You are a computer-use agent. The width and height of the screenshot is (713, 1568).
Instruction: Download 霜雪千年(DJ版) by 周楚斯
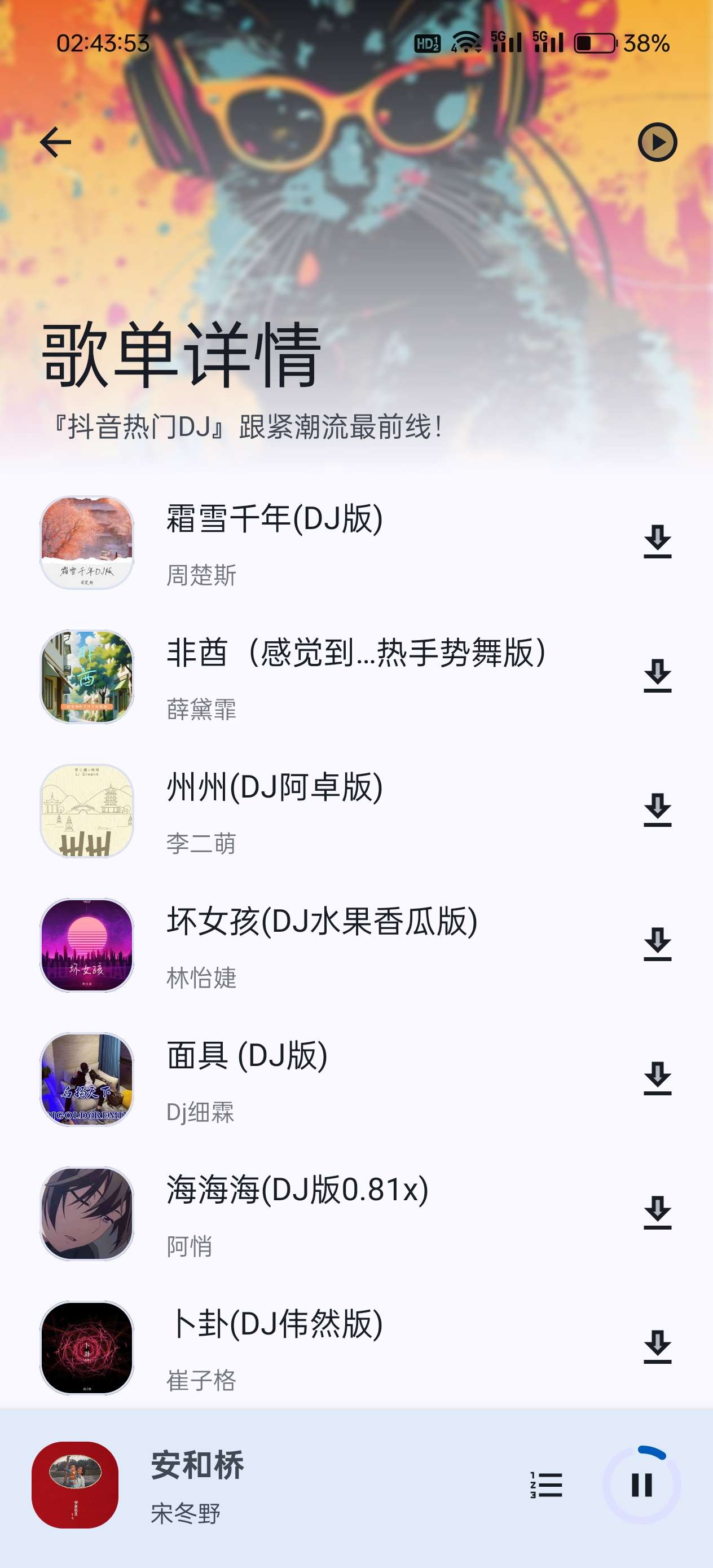coord(657,541)
